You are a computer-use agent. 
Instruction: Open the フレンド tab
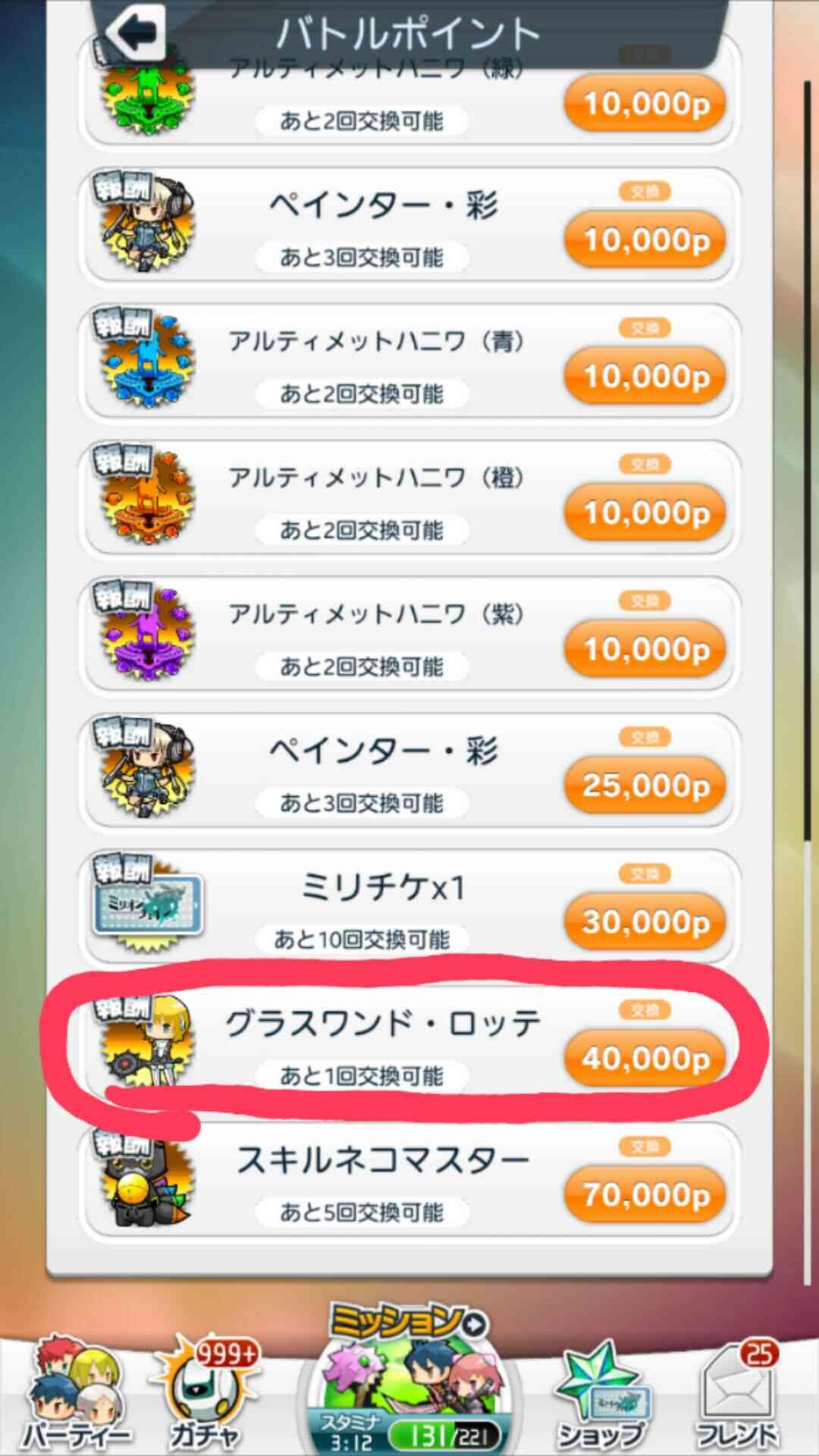click(737, 1394)
